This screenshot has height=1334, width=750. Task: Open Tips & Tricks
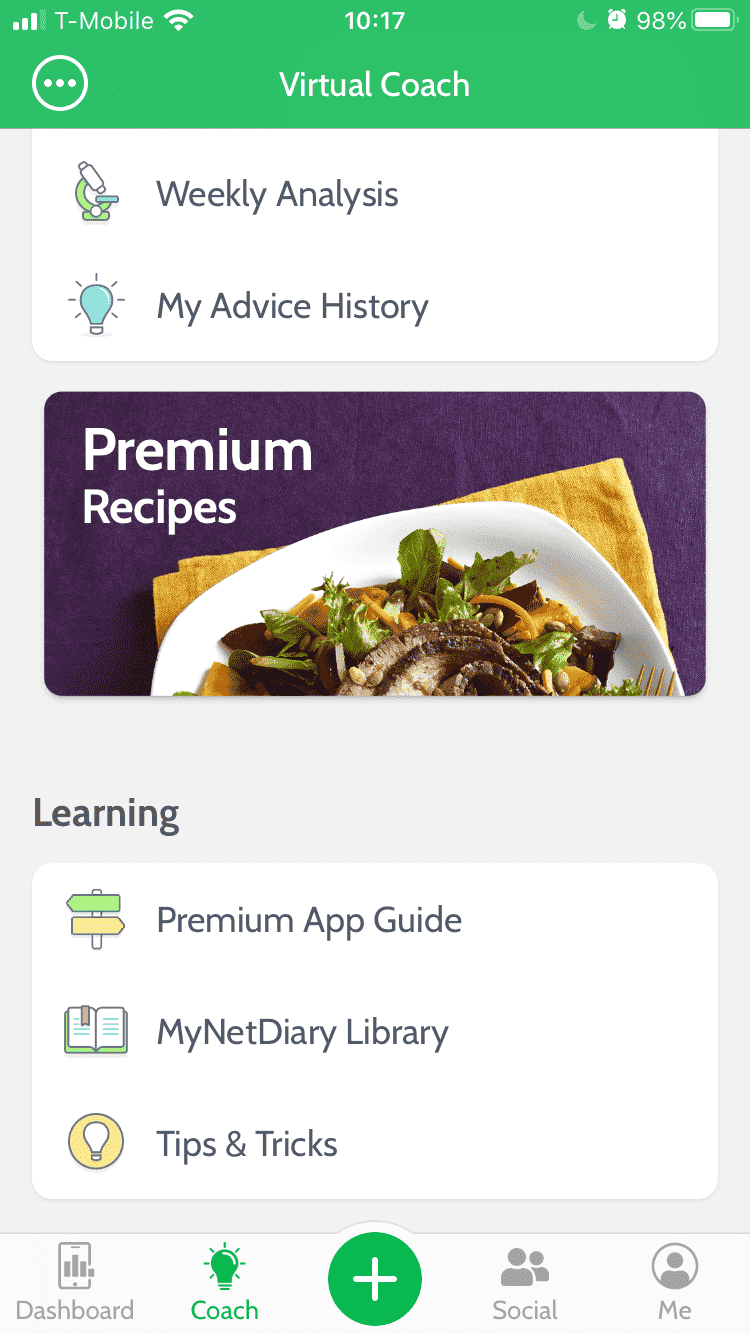[x=375, y=1144]
